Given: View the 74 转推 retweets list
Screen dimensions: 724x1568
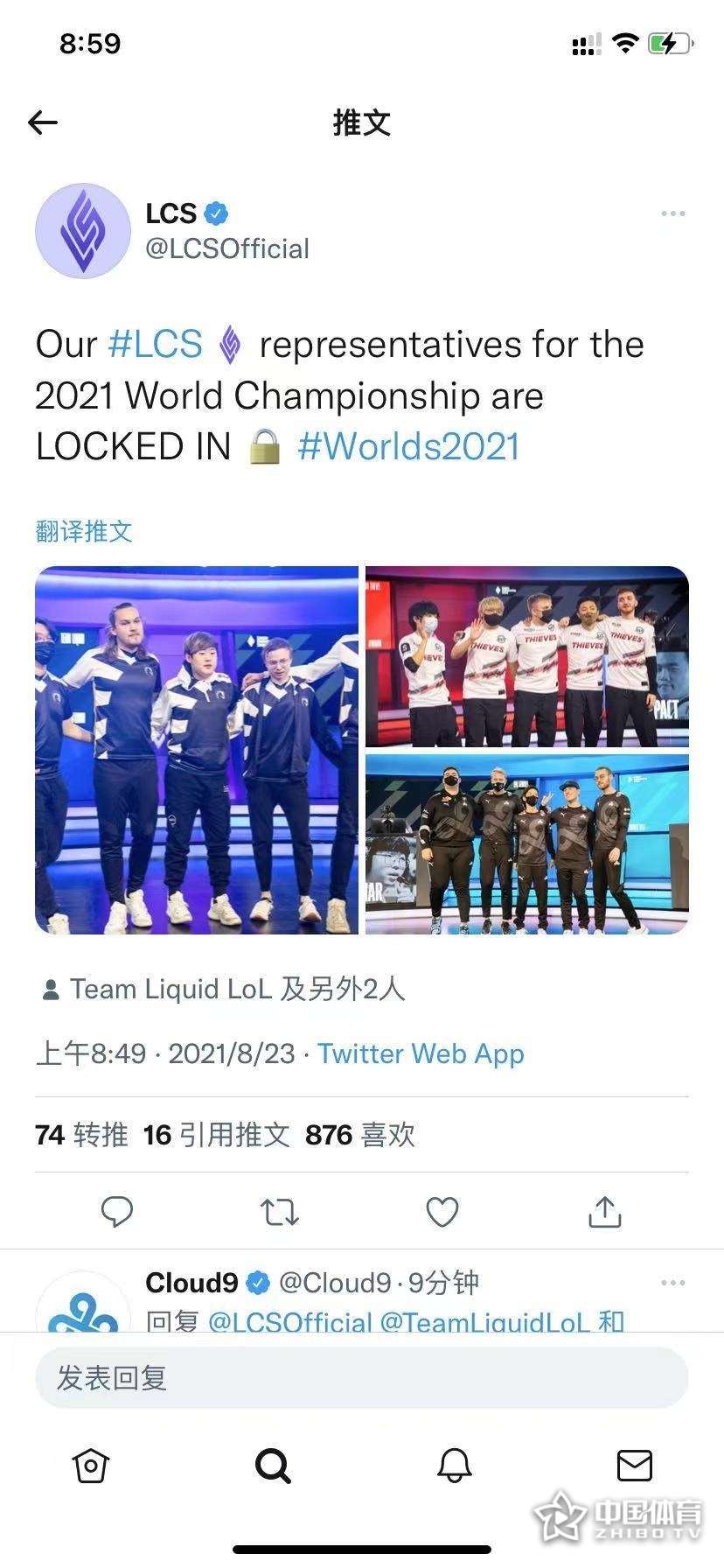Looking at the screenshot, I should [81, 1135].
